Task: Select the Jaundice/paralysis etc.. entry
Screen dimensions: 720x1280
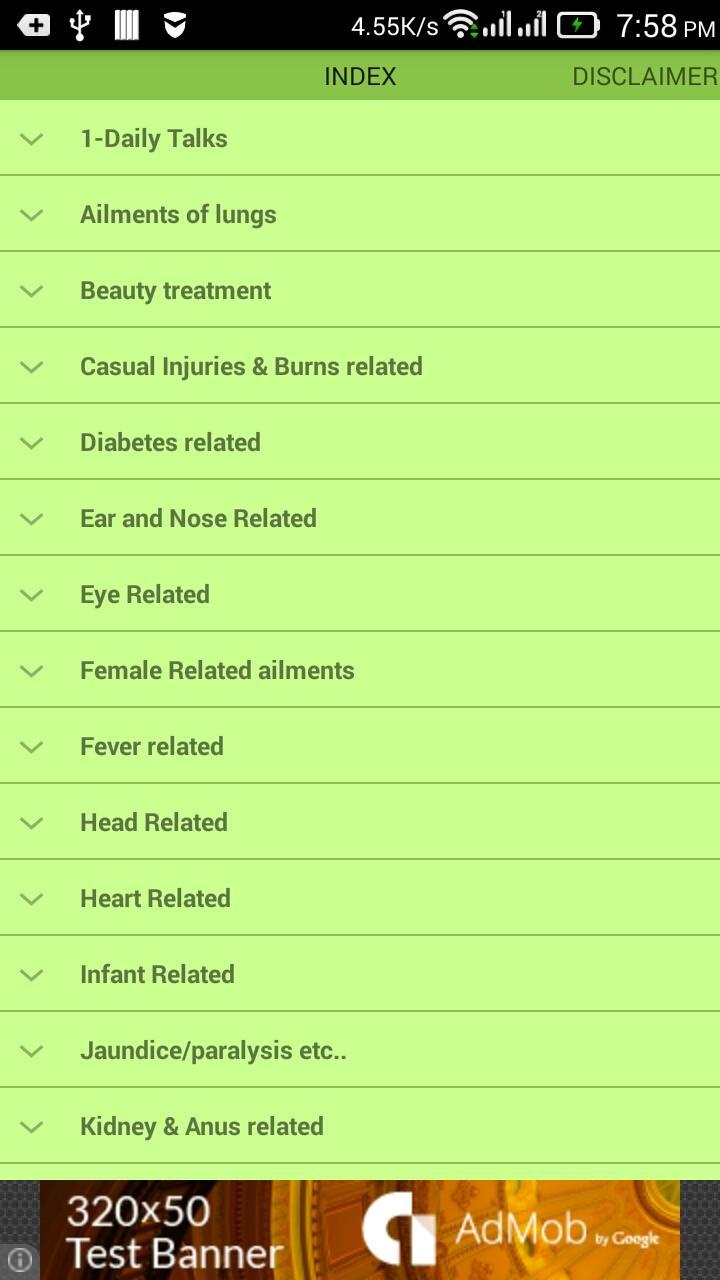Action: [212, 1050]
